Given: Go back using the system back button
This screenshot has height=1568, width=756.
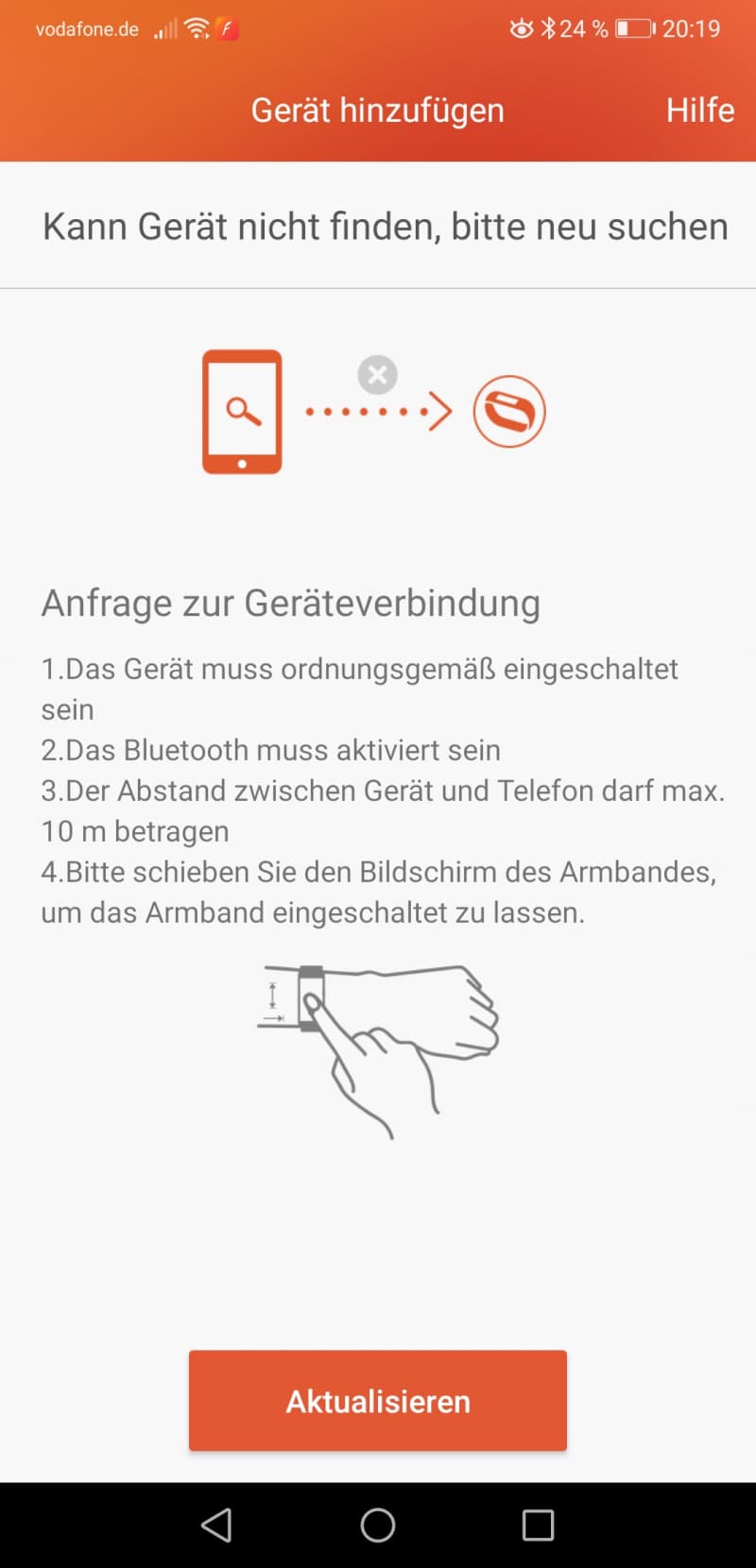Looking at the screenshot, I should tap(216, 1525).
